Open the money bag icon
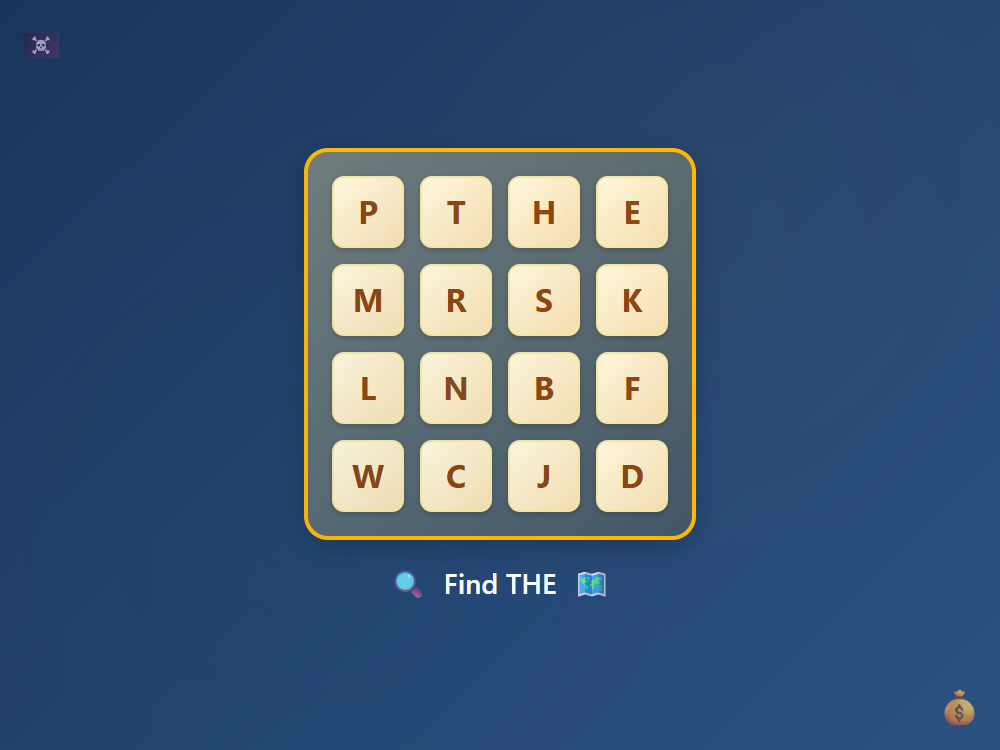 pyautogui.click(x=959, y=708)
